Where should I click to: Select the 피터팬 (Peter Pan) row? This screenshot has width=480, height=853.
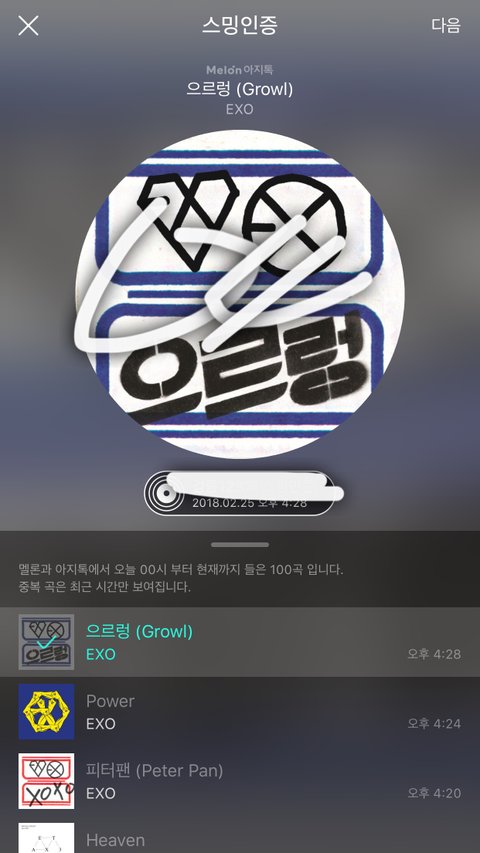click(x=240, y=781)
